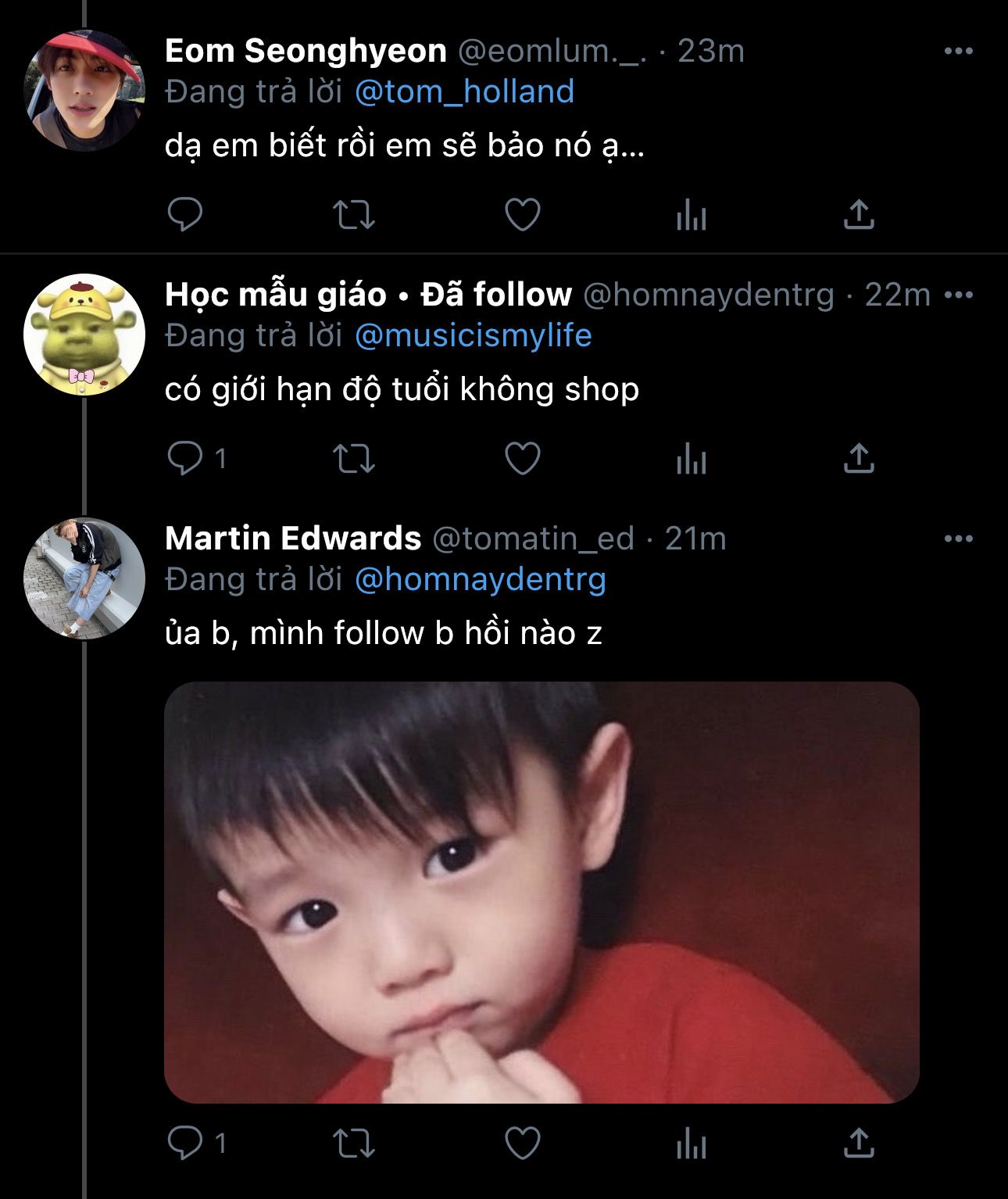The width and height of the screenshot is (1008, 1199).
Task: Open the @tom_holland mention link
Action: [x=464, y=92]
